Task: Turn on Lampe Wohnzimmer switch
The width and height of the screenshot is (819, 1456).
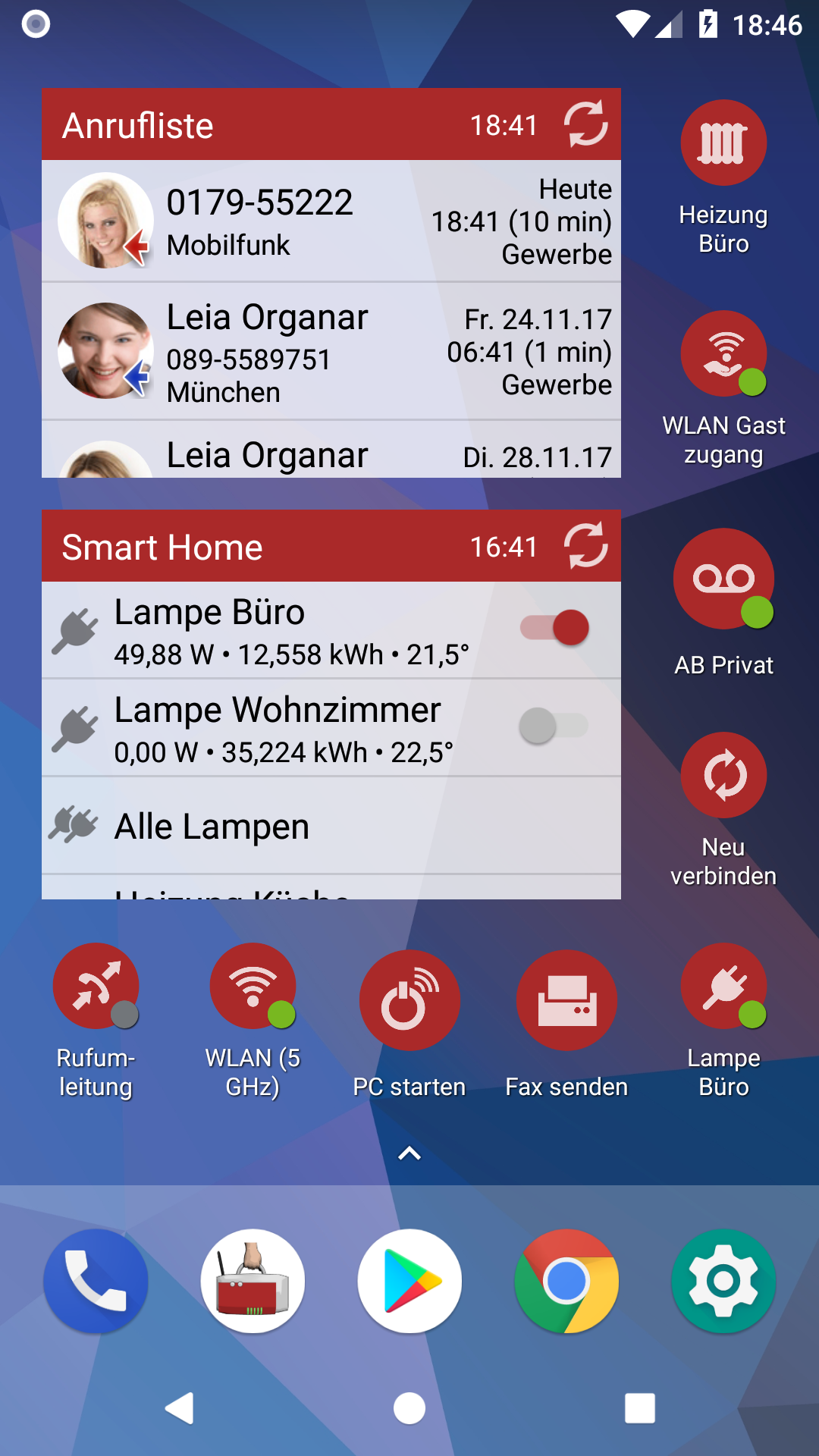Action: coord(554,726)
